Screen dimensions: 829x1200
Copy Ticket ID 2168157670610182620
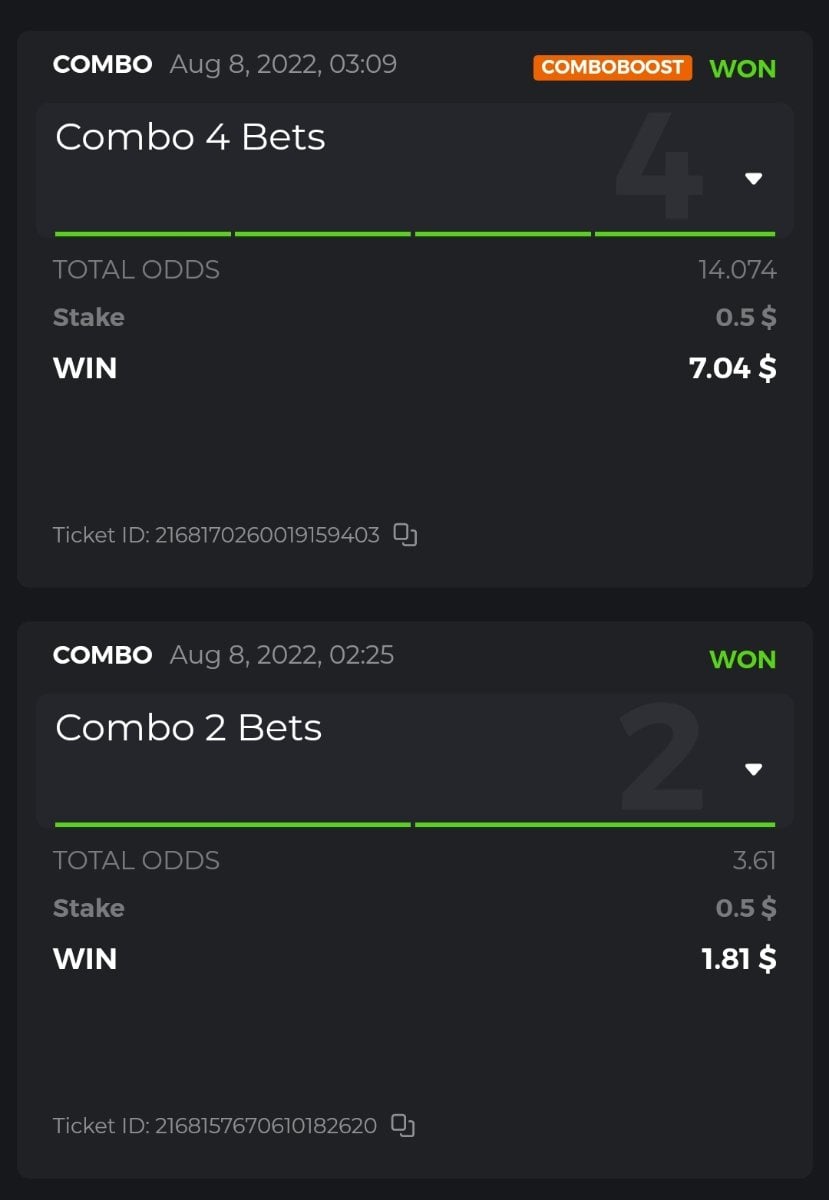pyautogui.click(x=402, y=1125)
